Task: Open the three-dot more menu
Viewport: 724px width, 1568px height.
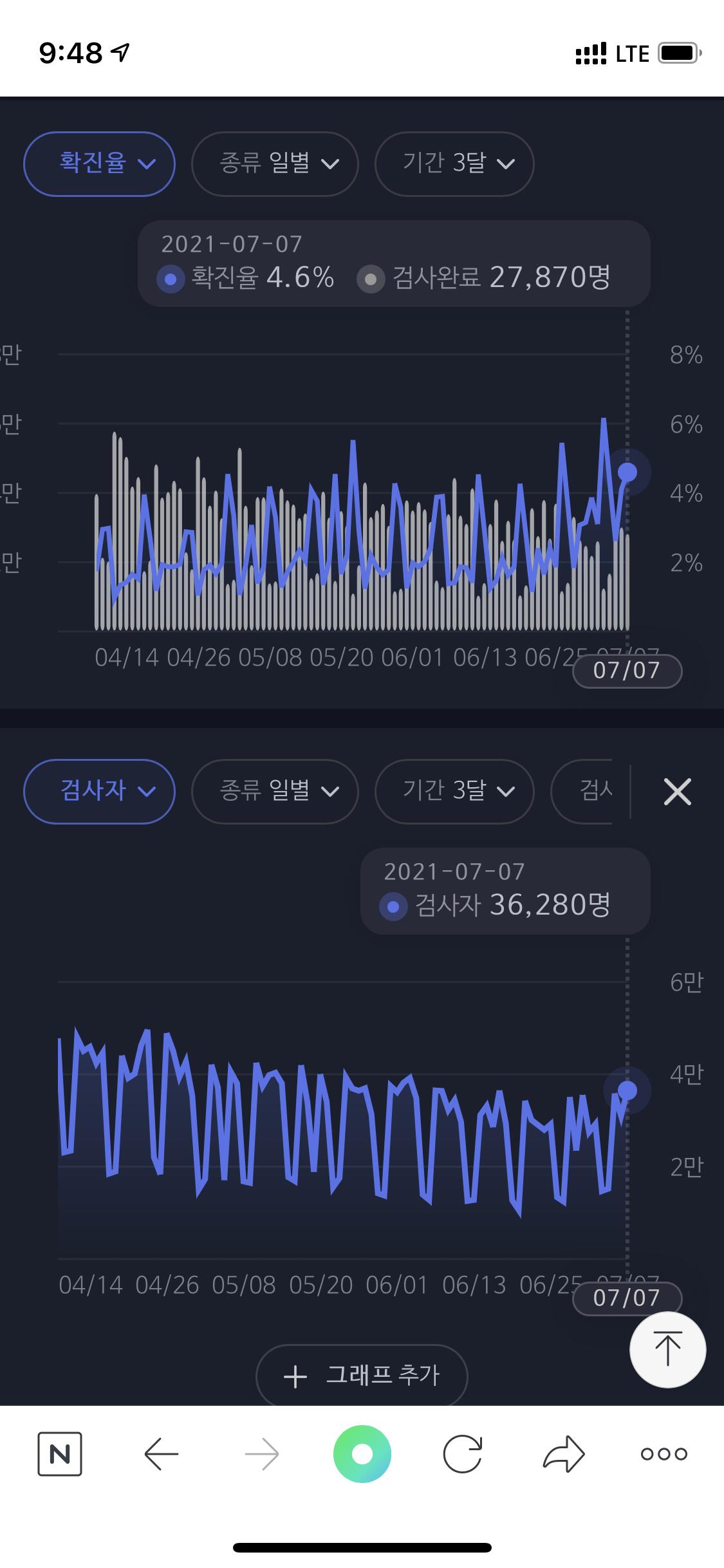Action: pyautogui.click(x=664, y=1454)
